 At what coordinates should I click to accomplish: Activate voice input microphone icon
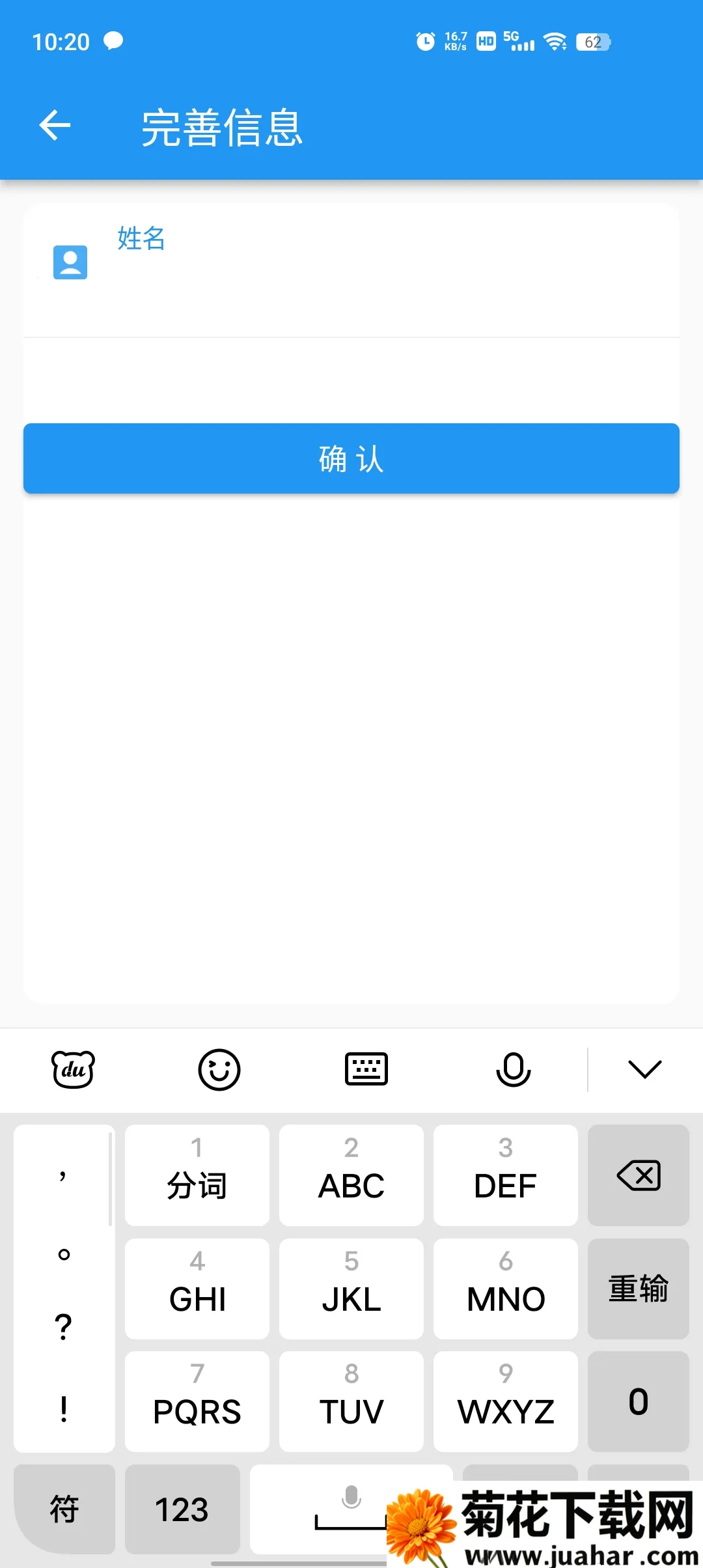514,1069
